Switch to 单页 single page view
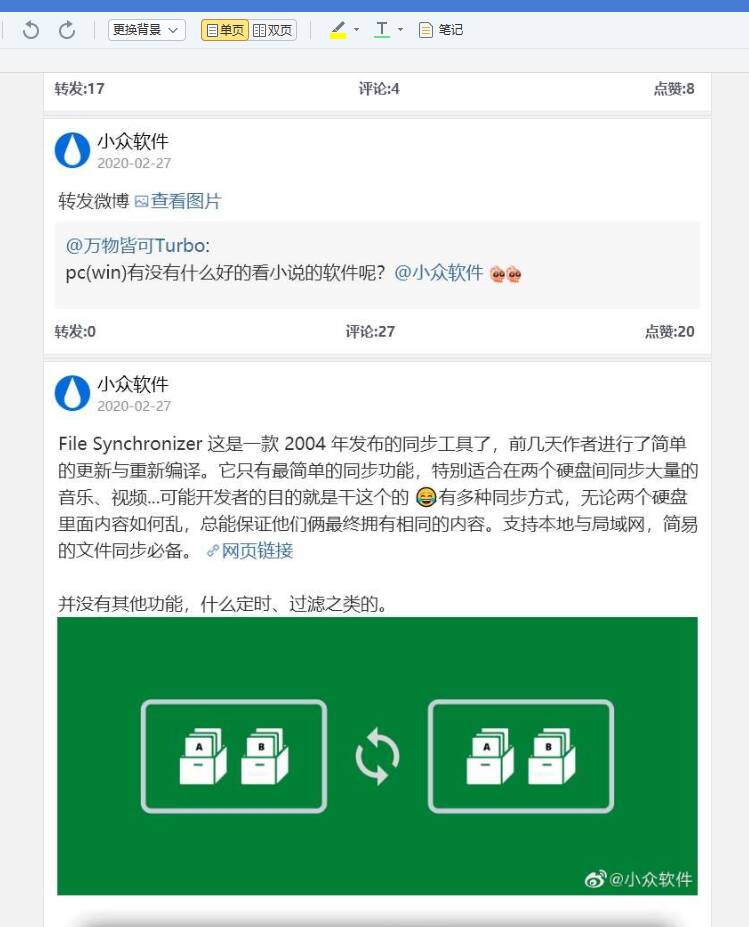749x927 pixels. coord(224,30)
